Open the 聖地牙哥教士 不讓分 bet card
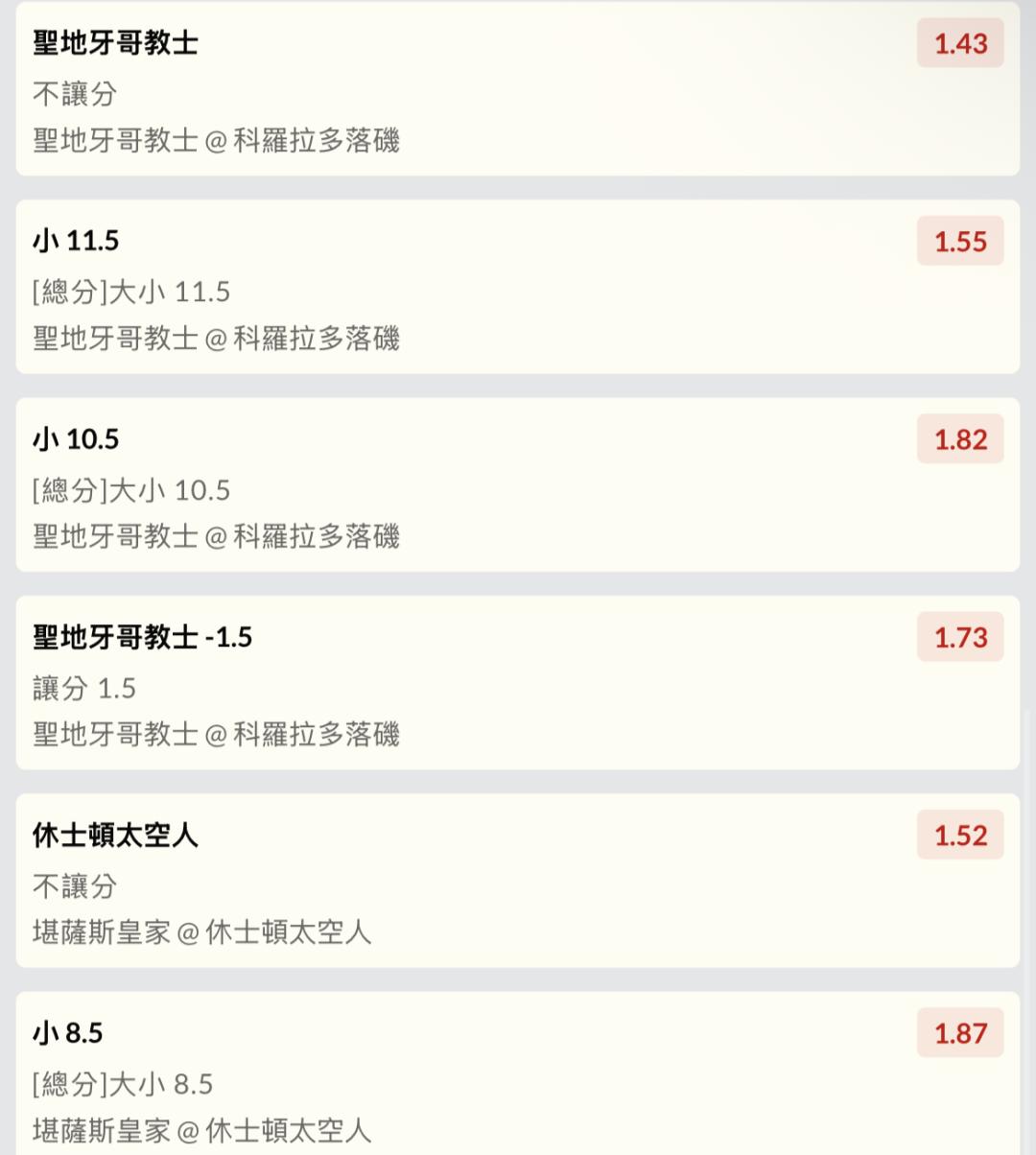The image size is (1036, 1155). (518, 88)
